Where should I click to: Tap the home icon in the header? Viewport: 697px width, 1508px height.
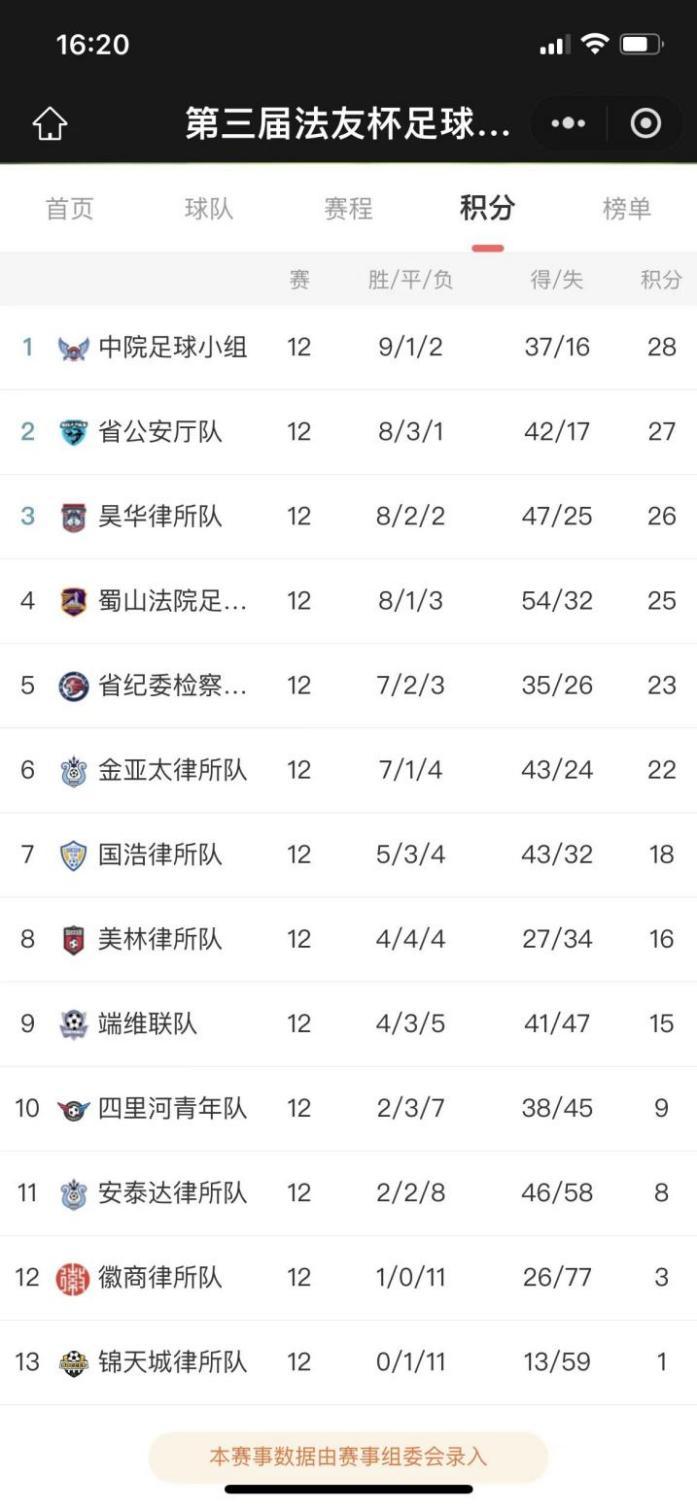50,124
